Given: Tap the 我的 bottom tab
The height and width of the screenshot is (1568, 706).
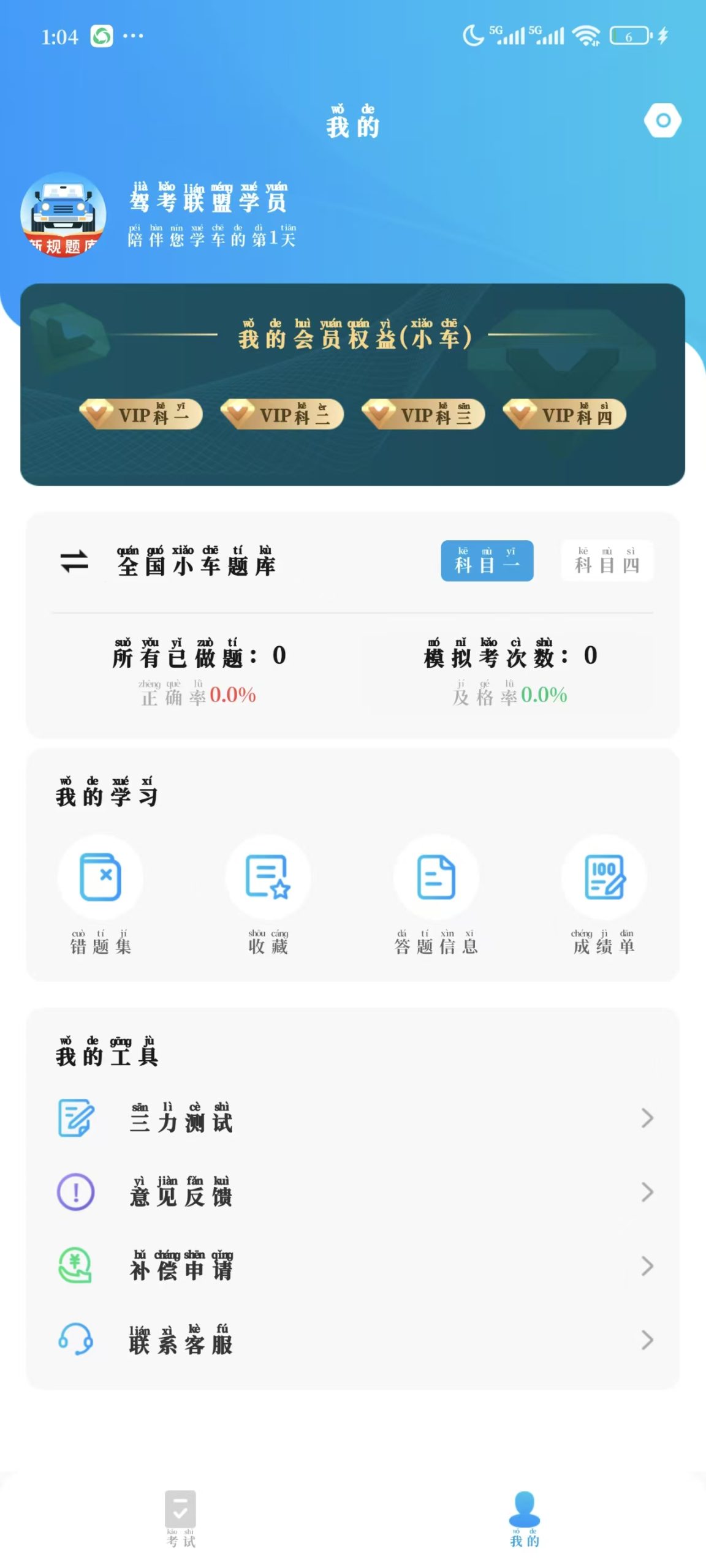Looking at the screenshot, I should (x=525, y=1518).
